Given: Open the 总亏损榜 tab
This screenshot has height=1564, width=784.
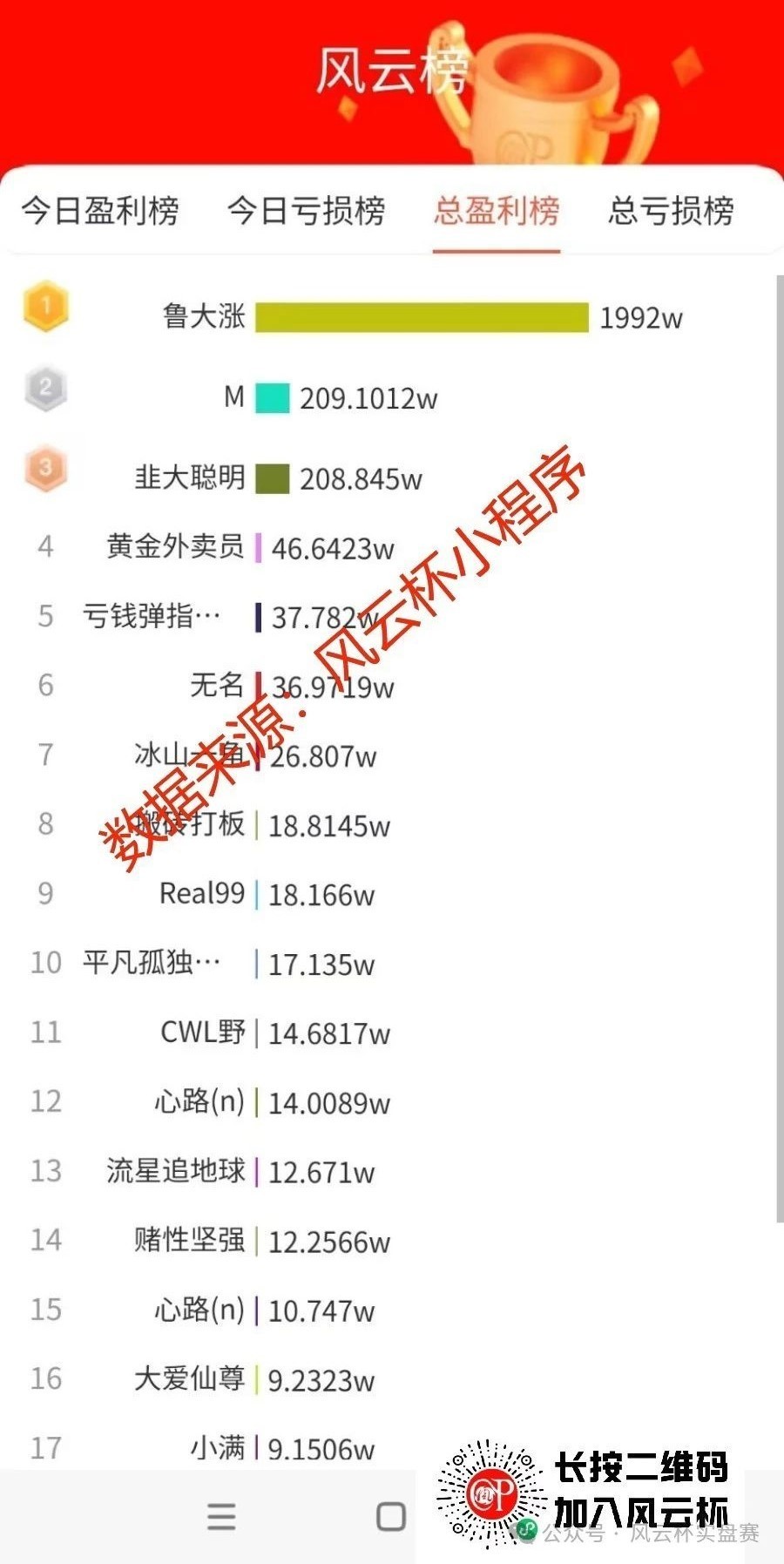Looking at the screenshot, I should (x=671, y=211).
